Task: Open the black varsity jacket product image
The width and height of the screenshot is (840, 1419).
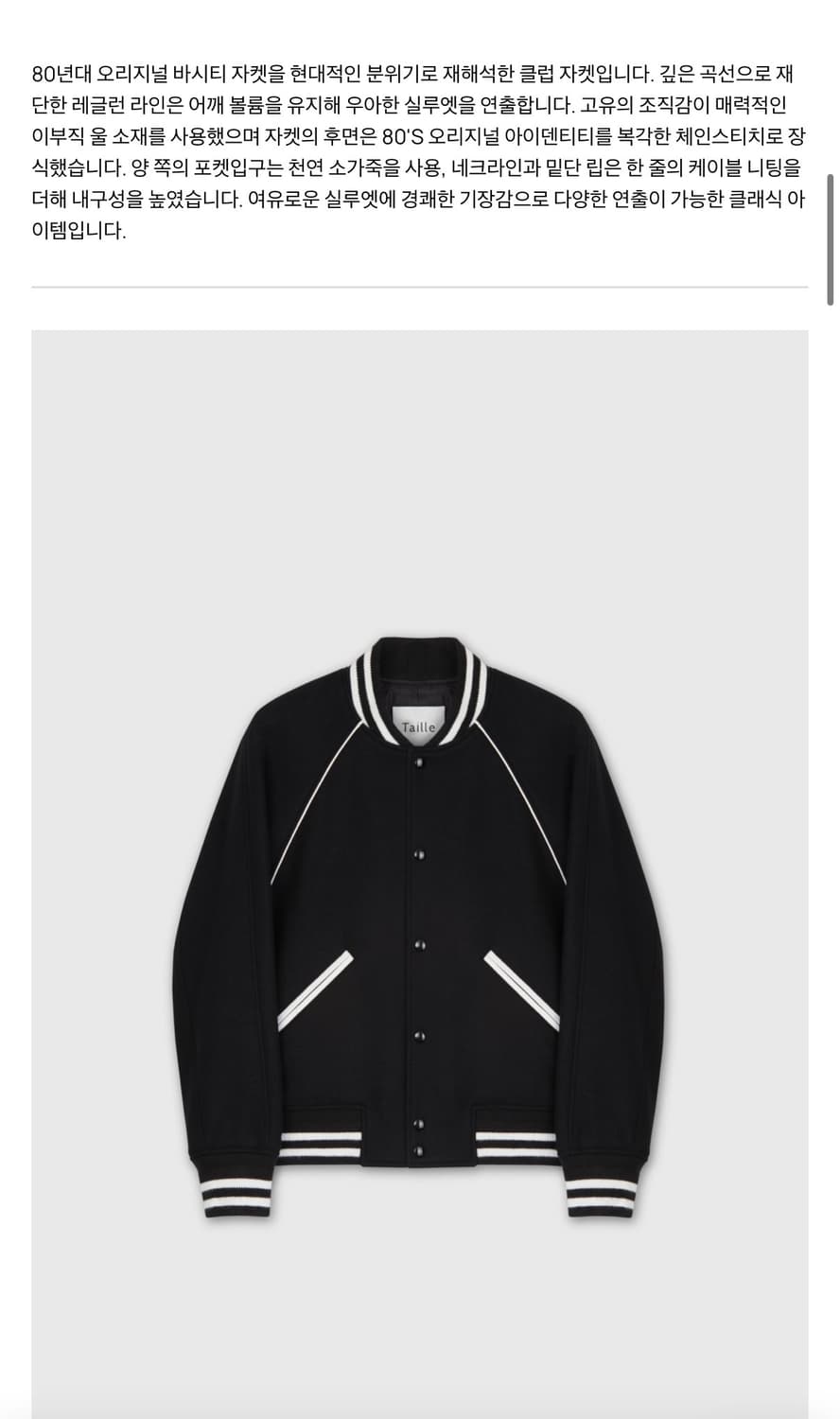Action: coord(419,874)
